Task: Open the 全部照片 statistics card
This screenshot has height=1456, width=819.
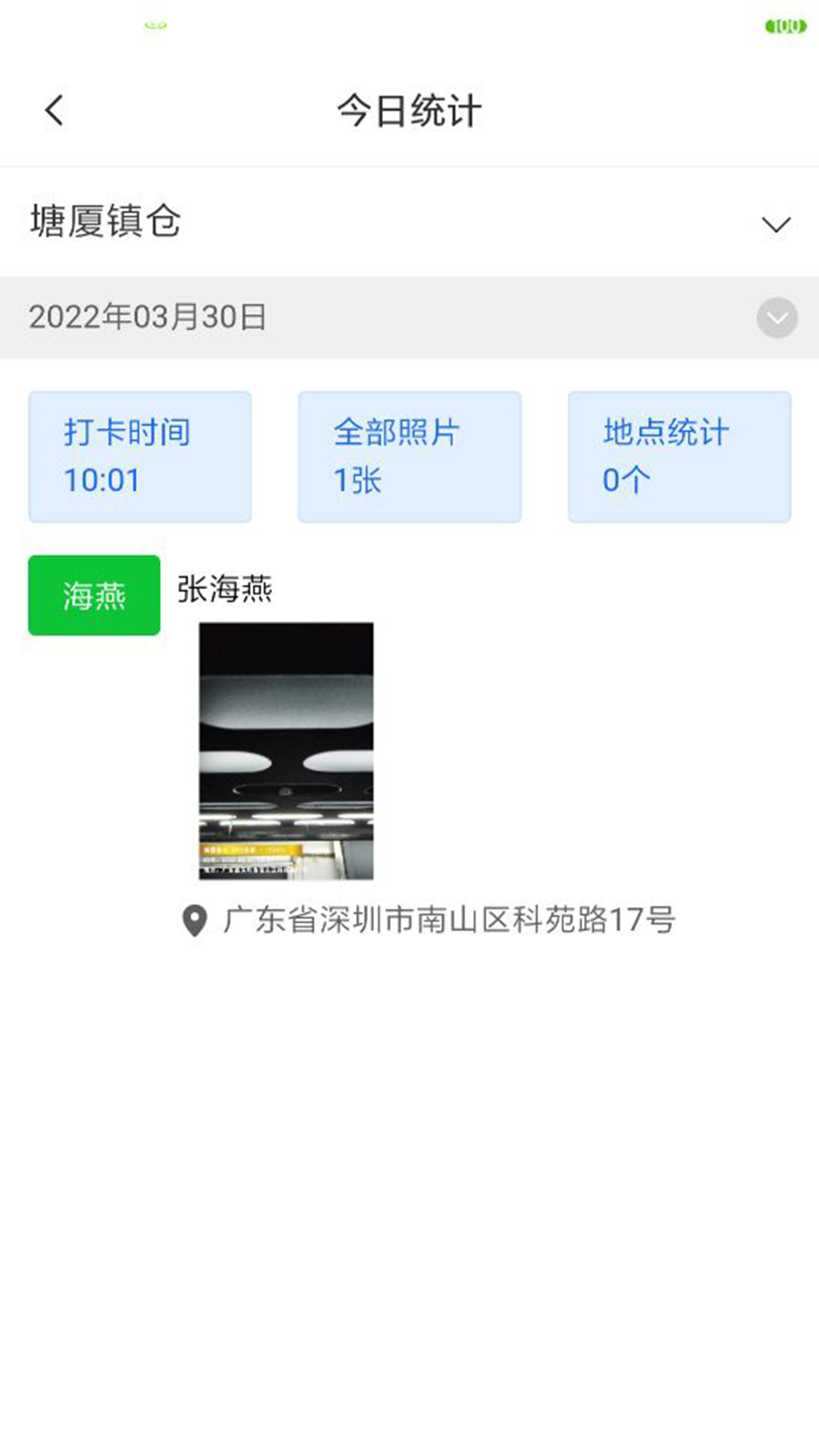Action: point(409,456)
